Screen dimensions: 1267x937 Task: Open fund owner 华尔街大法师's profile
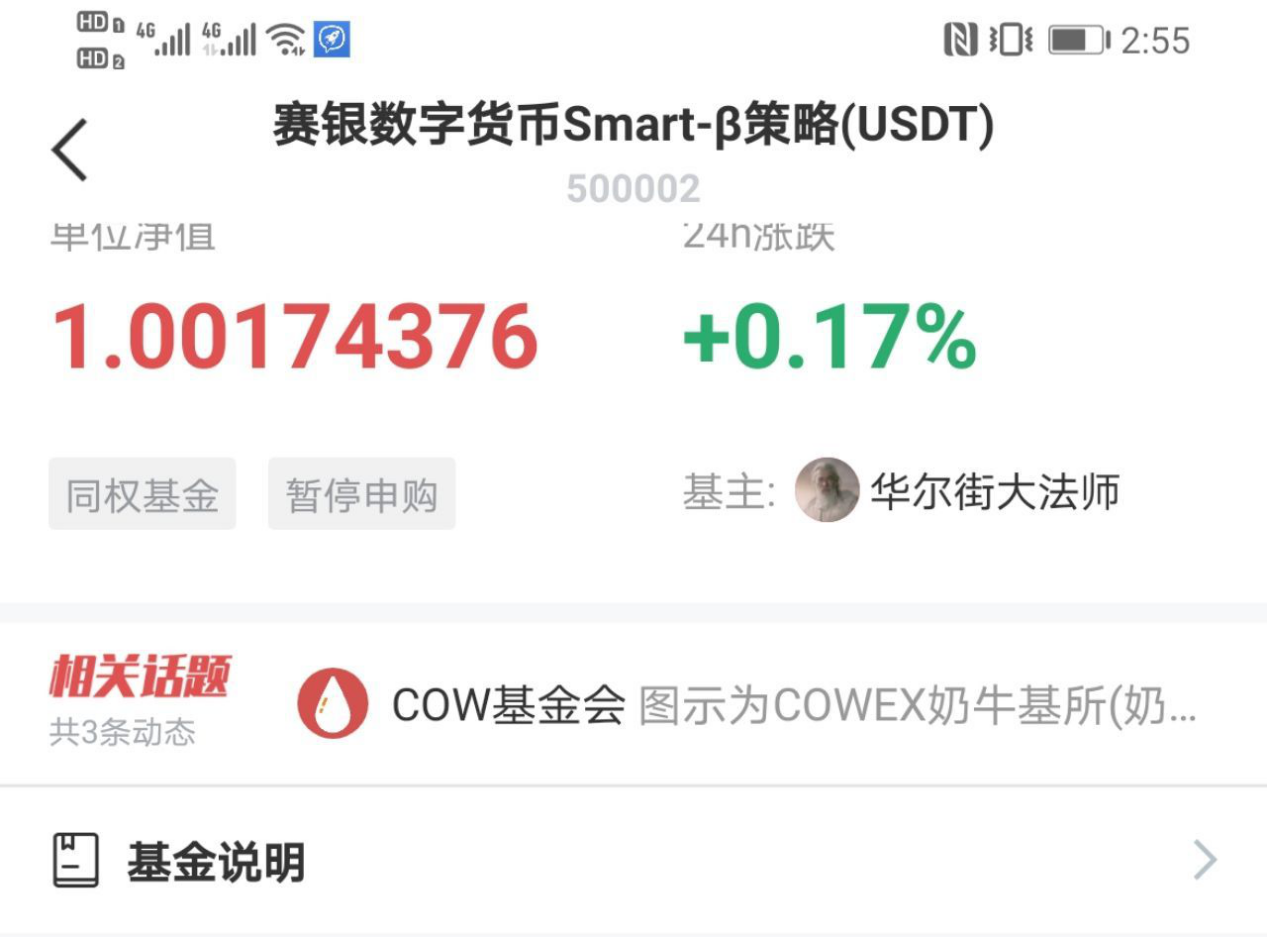pyautogui.click(x=993, y=491)
